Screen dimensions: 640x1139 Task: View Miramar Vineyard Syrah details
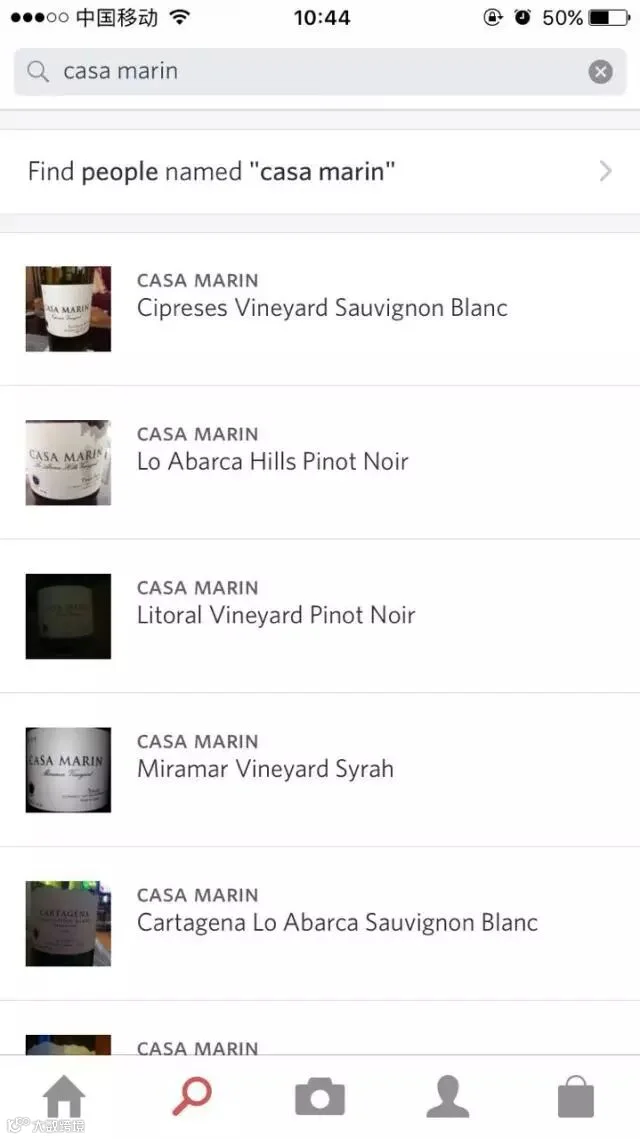coord(265,769)
